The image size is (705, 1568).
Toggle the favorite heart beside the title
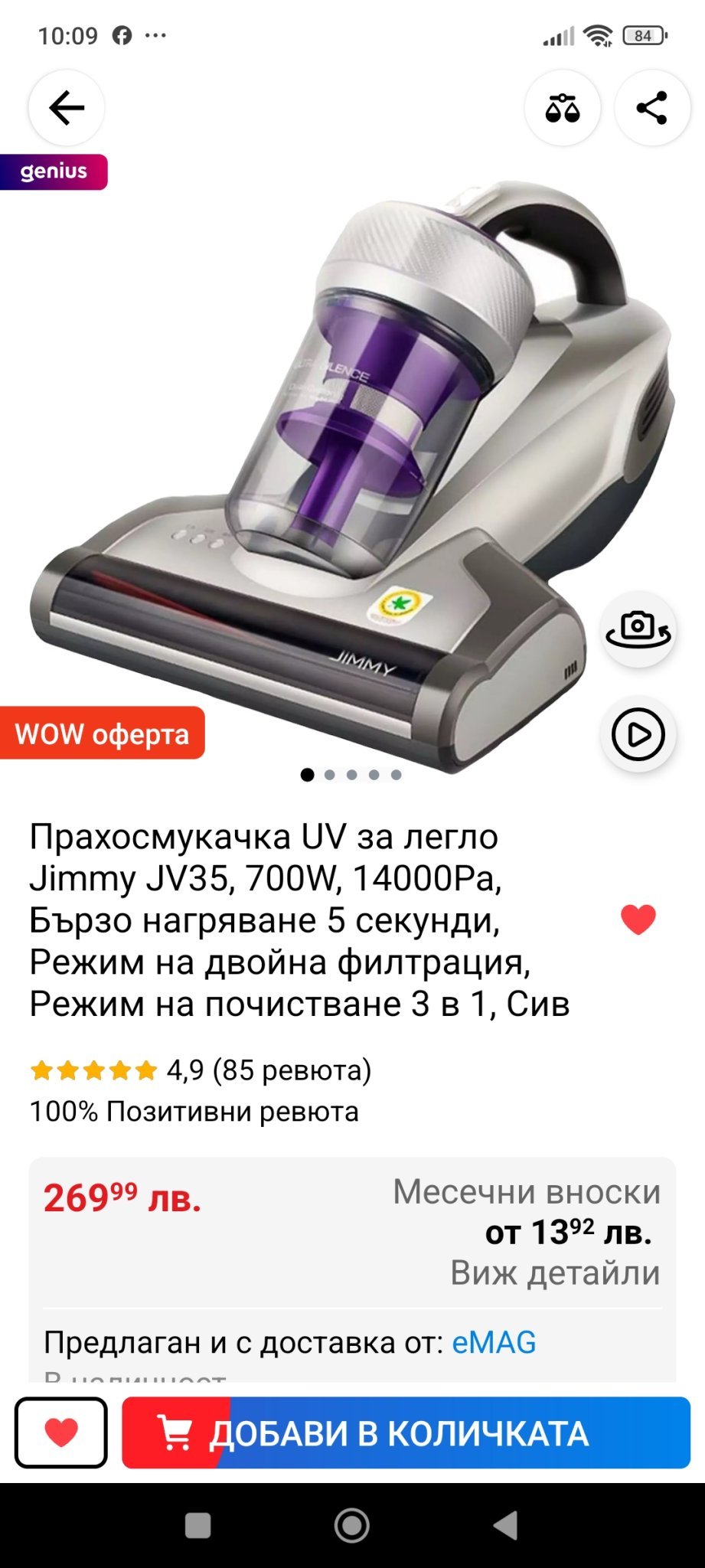click(638, 920)
